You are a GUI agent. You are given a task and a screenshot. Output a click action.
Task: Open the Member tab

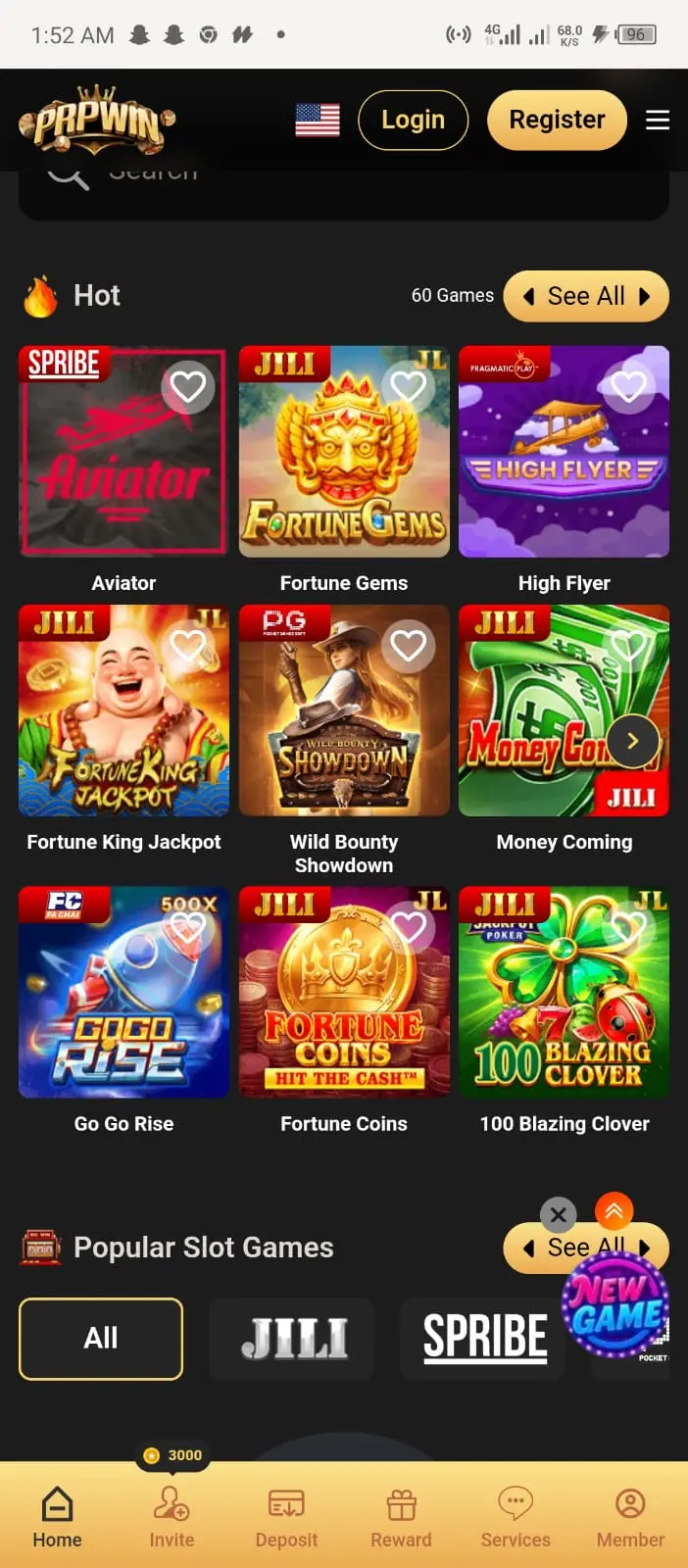[630, 1517]
